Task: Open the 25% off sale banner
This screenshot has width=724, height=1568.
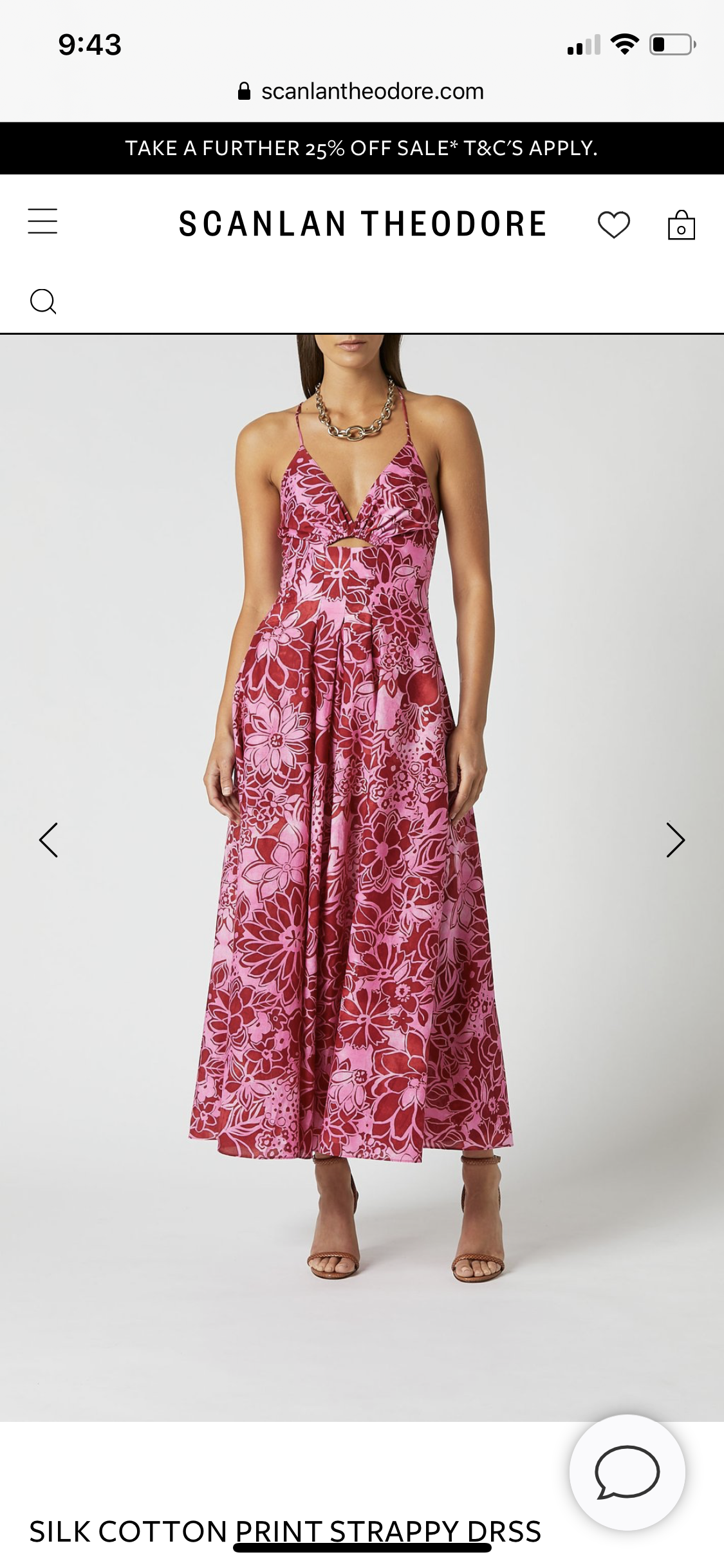Action: click(x=362, y=149)
